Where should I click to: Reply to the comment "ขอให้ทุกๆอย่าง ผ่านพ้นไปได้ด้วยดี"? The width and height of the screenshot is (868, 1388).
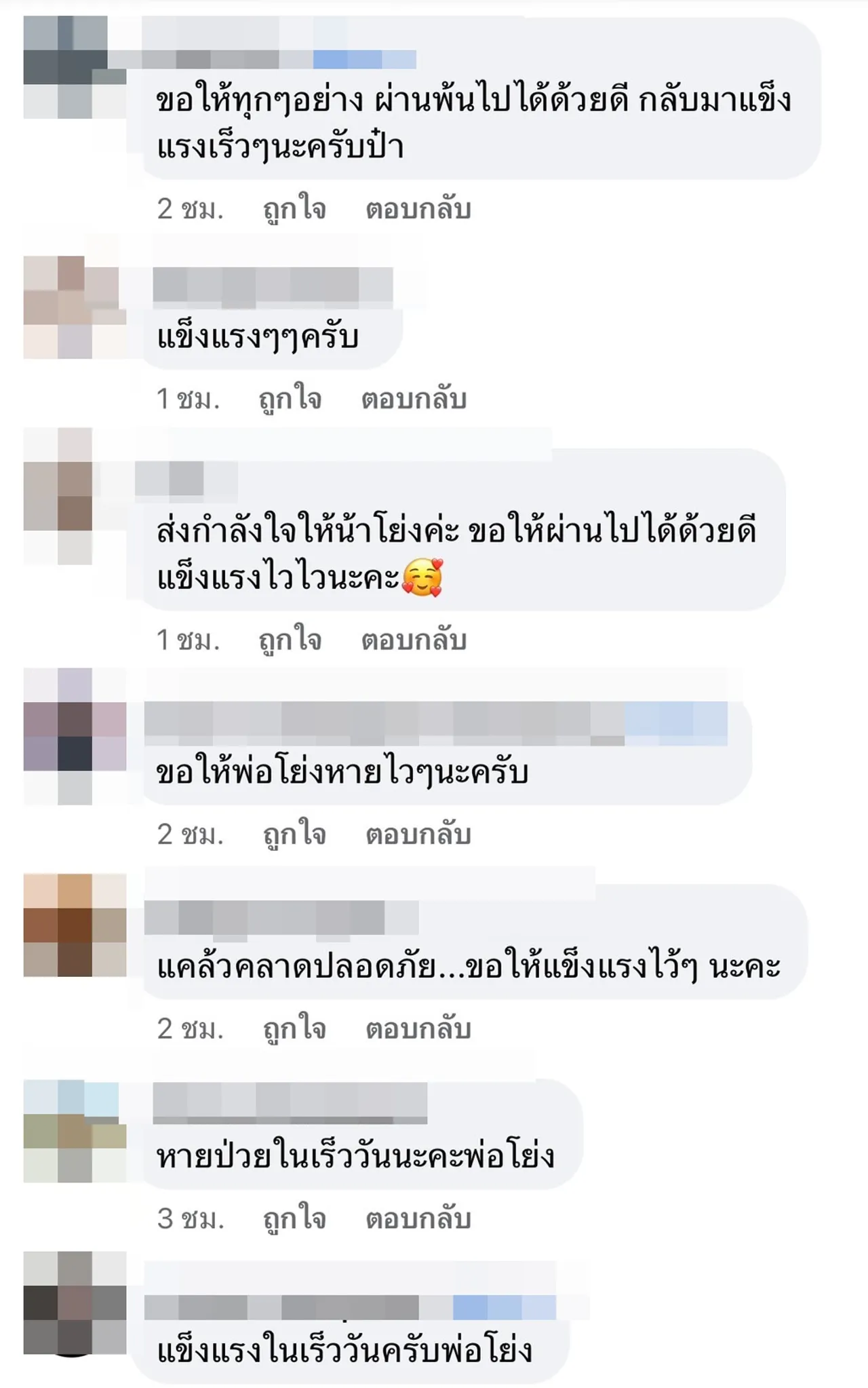pos(418,209)
